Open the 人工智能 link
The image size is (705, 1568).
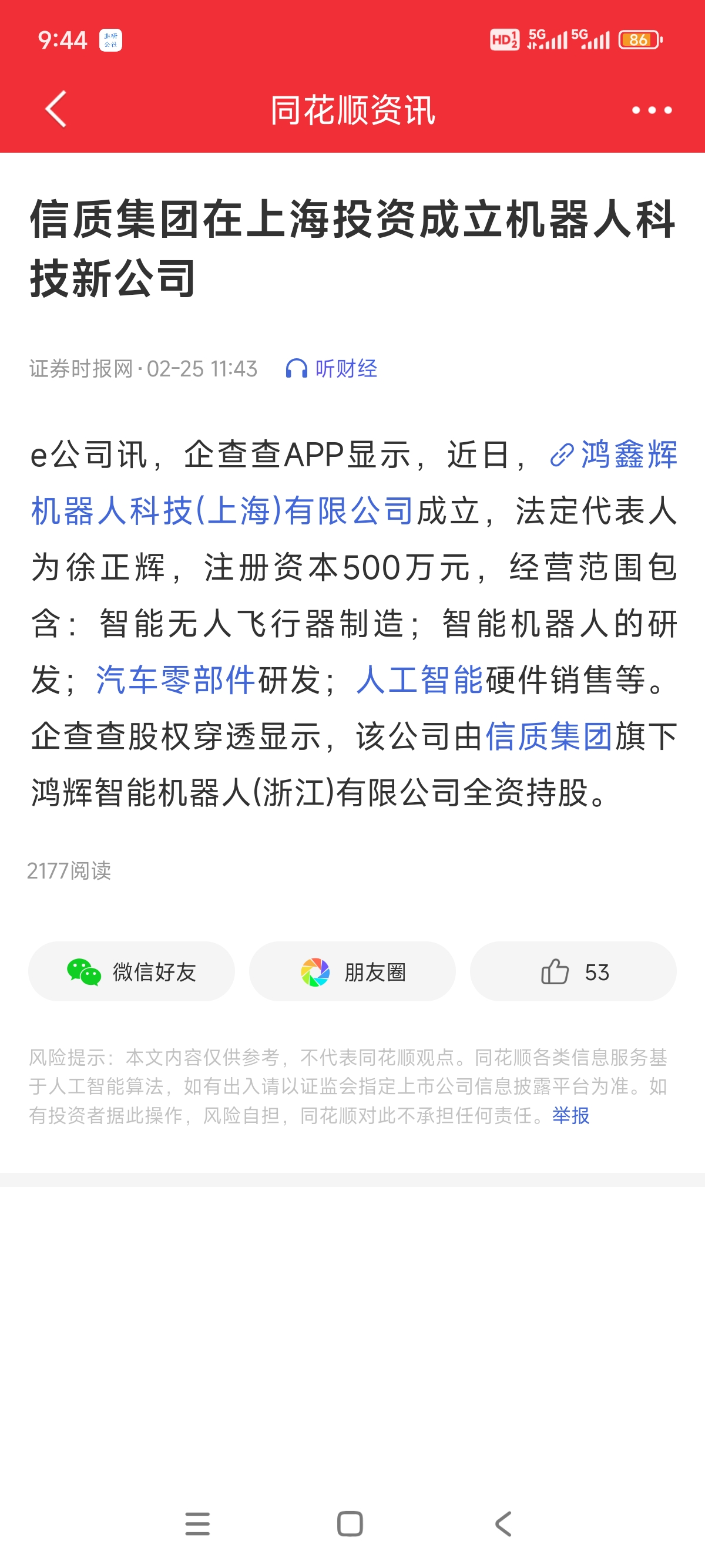pyautogui.click(x=419, y=680)
